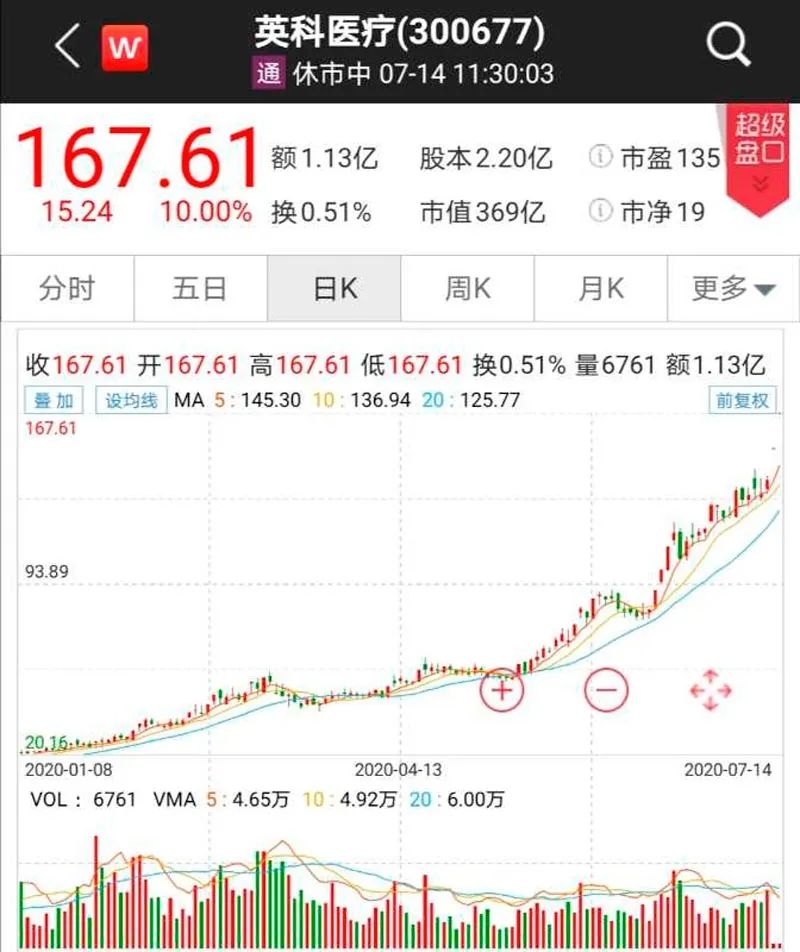The image size is (800, 952).
Task: Open the 更多 chart period dropdown
Action: (x=733, y=289)
